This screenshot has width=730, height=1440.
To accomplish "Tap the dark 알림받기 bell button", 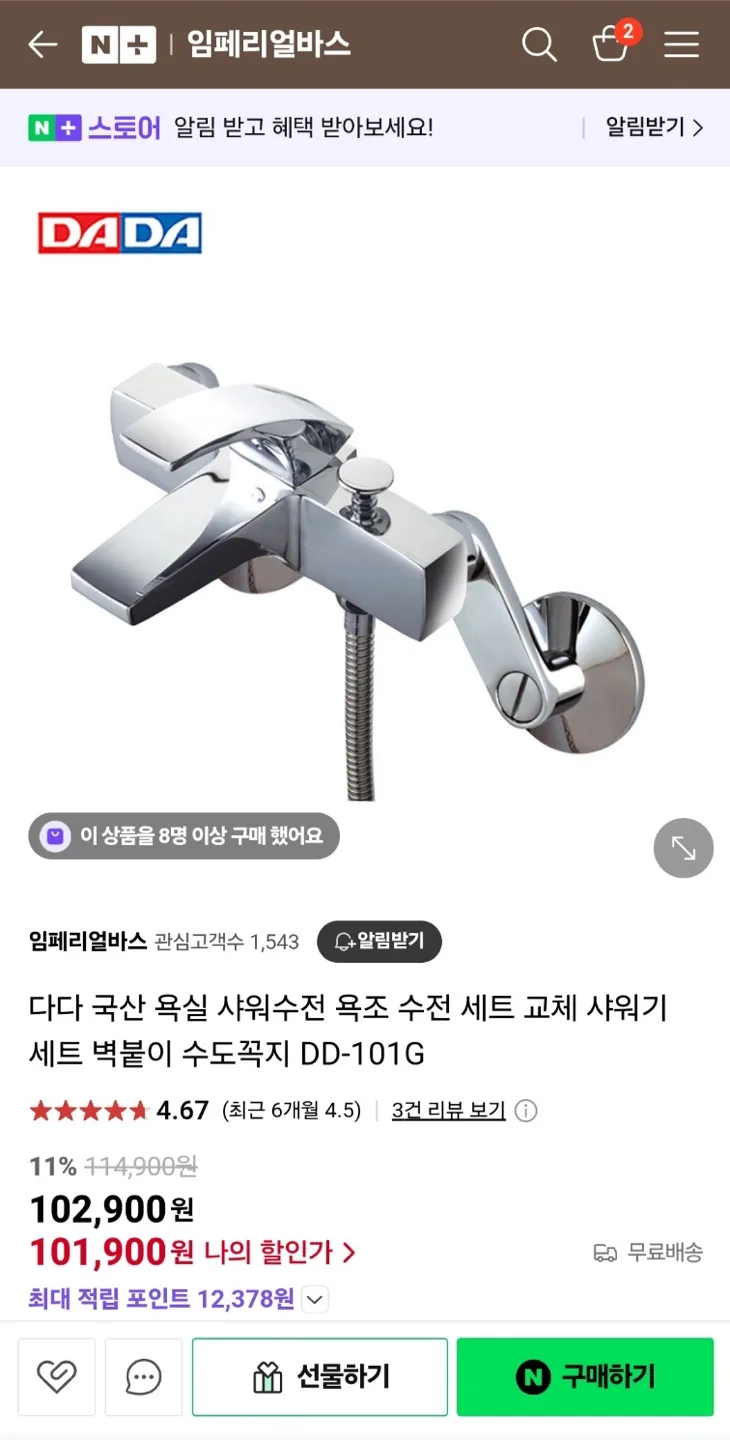I will click(x=379, y=941).
